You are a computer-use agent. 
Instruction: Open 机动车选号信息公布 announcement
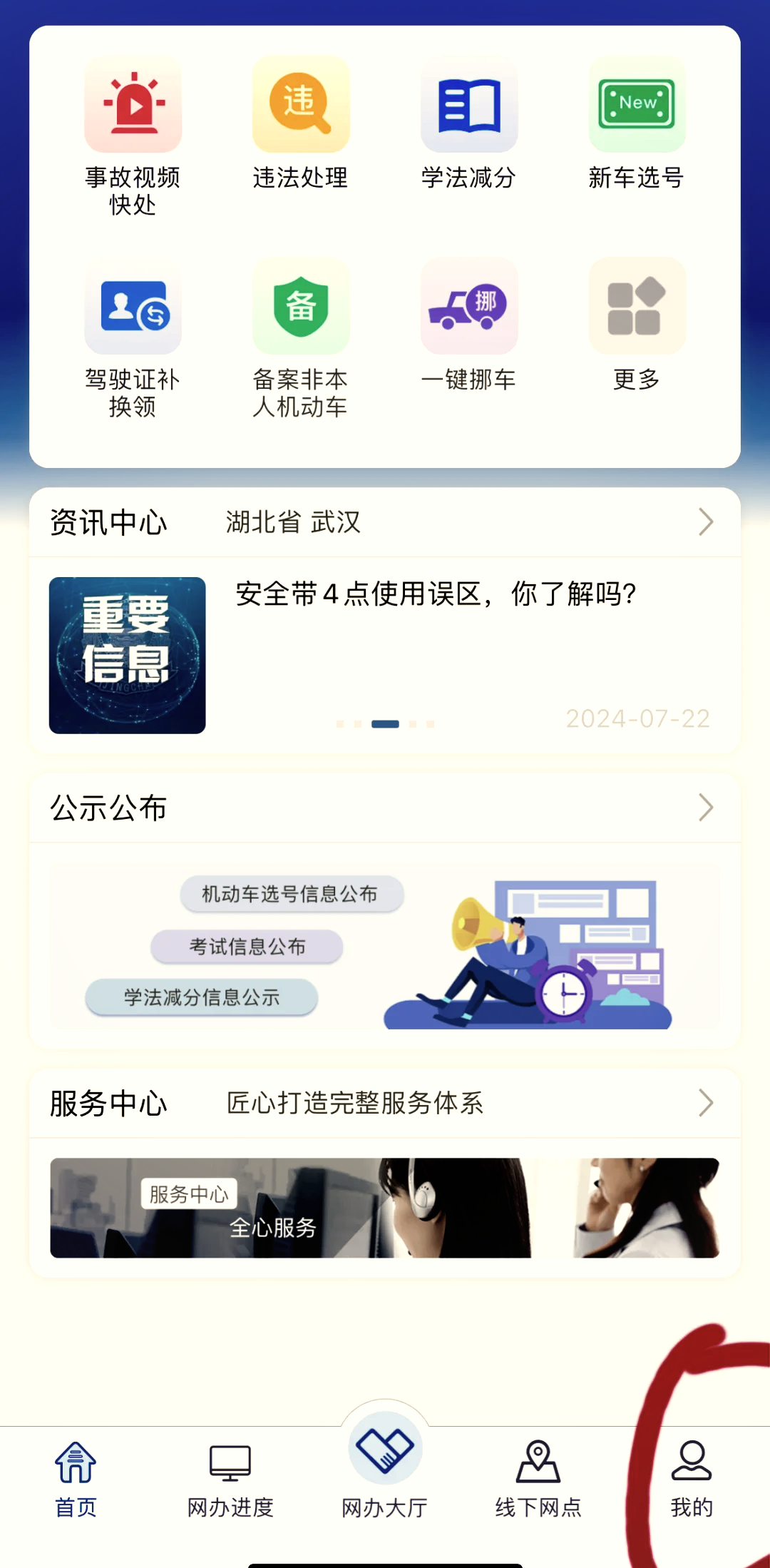tap(292, 894)
